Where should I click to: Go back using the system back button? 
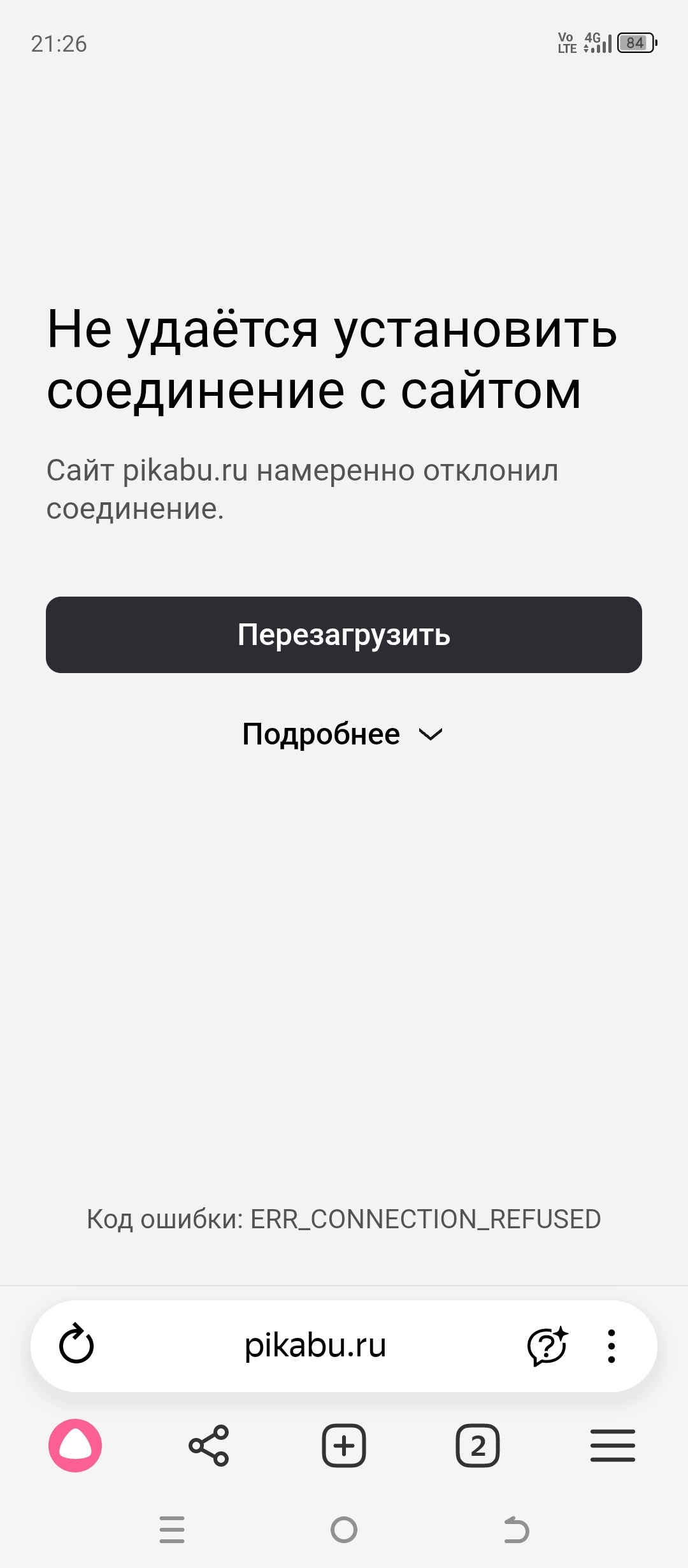click(516, 1530)
